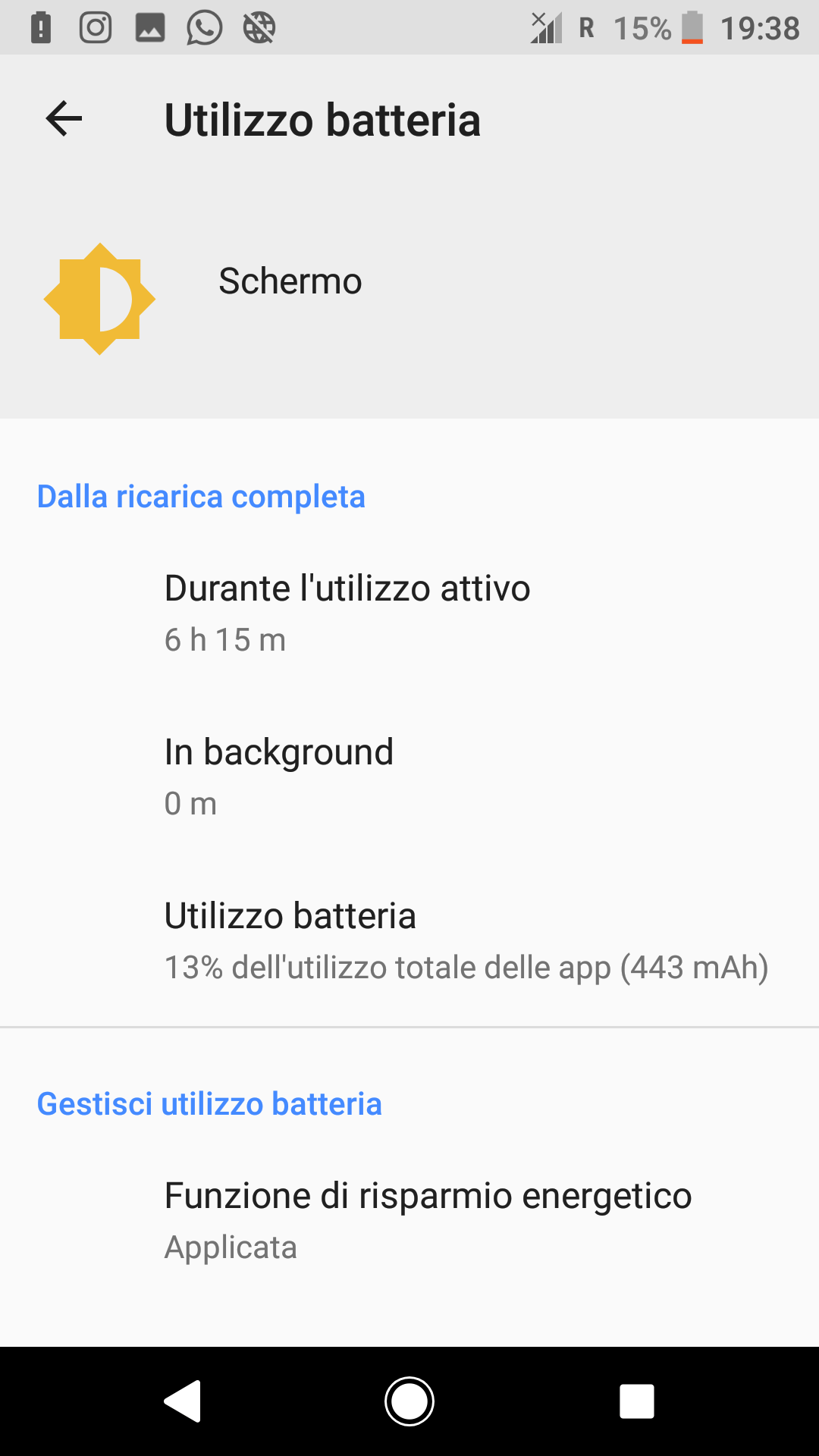The width and height of the screenshot is (819, 1456).
Task: Open the recent apps overview
Action: click(637, 1401)
